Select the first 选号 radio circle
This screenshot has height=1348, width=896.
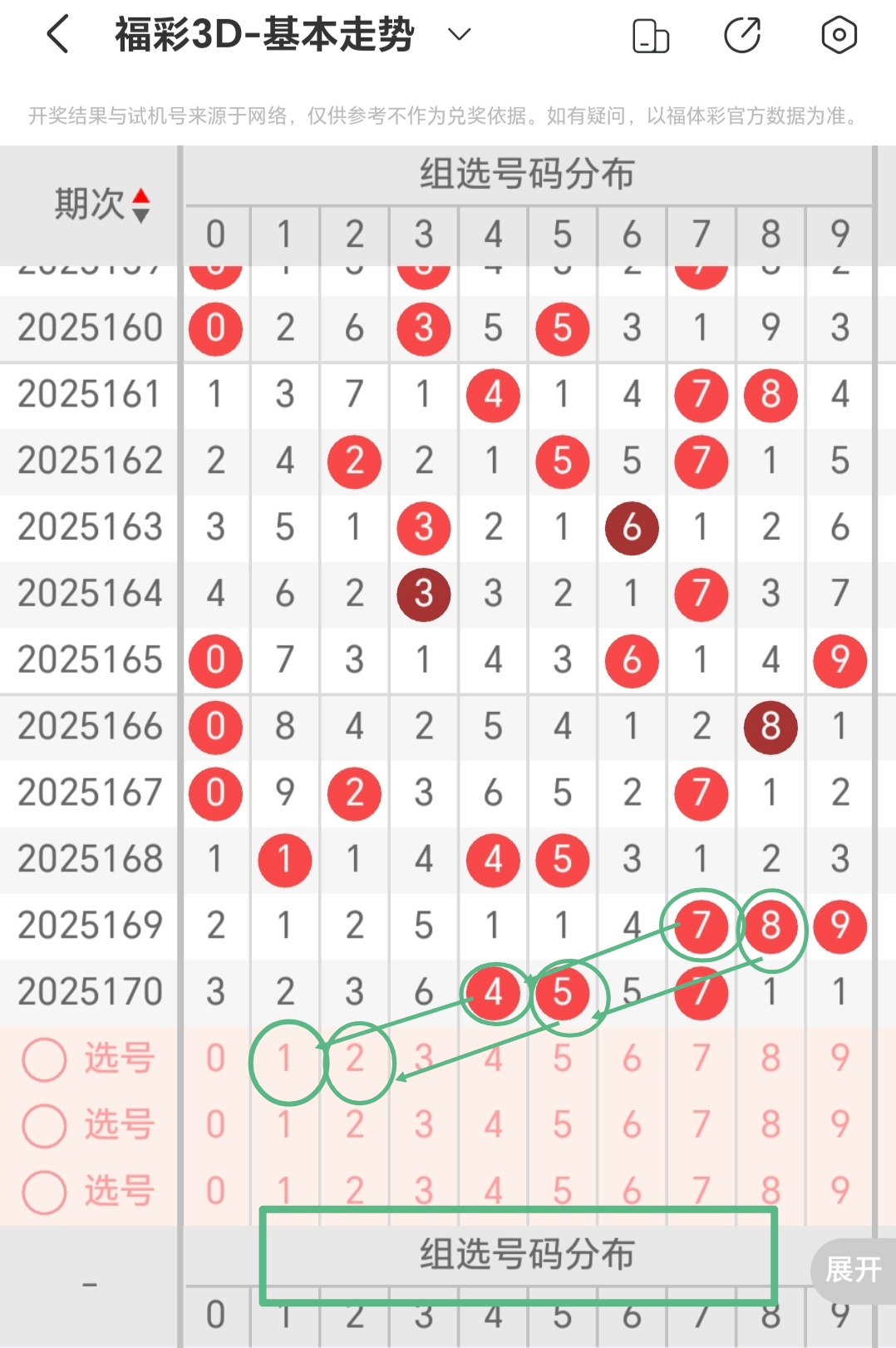[x=44, y=1059]
